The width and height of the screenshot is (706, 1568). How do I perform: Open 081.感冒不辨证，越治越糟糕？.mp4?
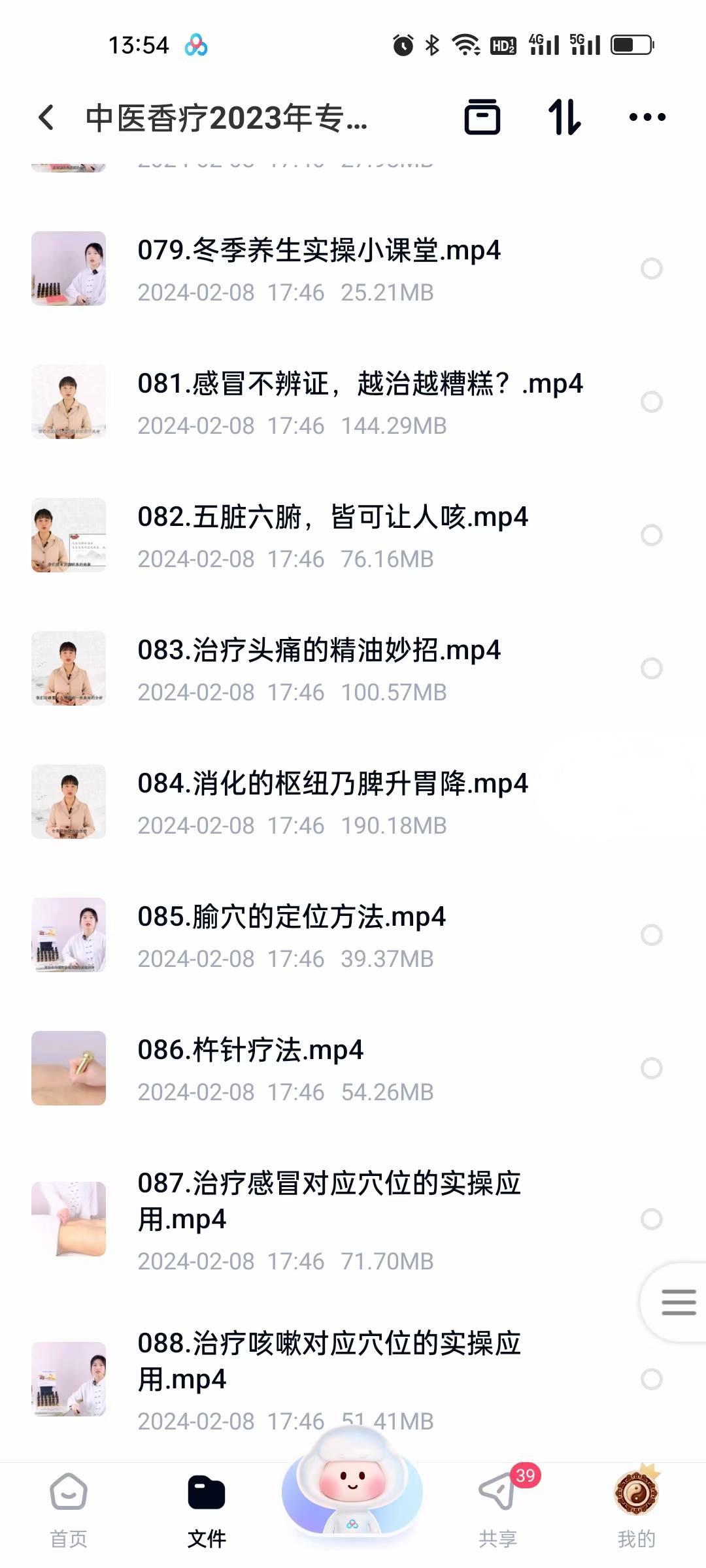(x=360, y=384)
